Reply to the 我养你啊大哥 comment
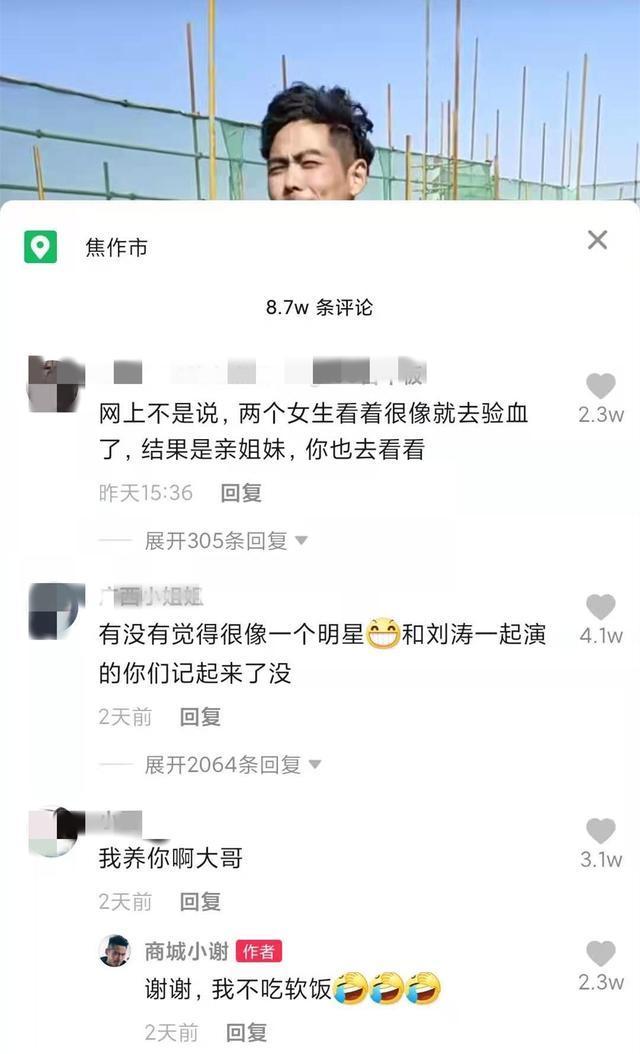Image resolution: width=640 pixels, height=1054 pixels. click(x=200, y=901)
